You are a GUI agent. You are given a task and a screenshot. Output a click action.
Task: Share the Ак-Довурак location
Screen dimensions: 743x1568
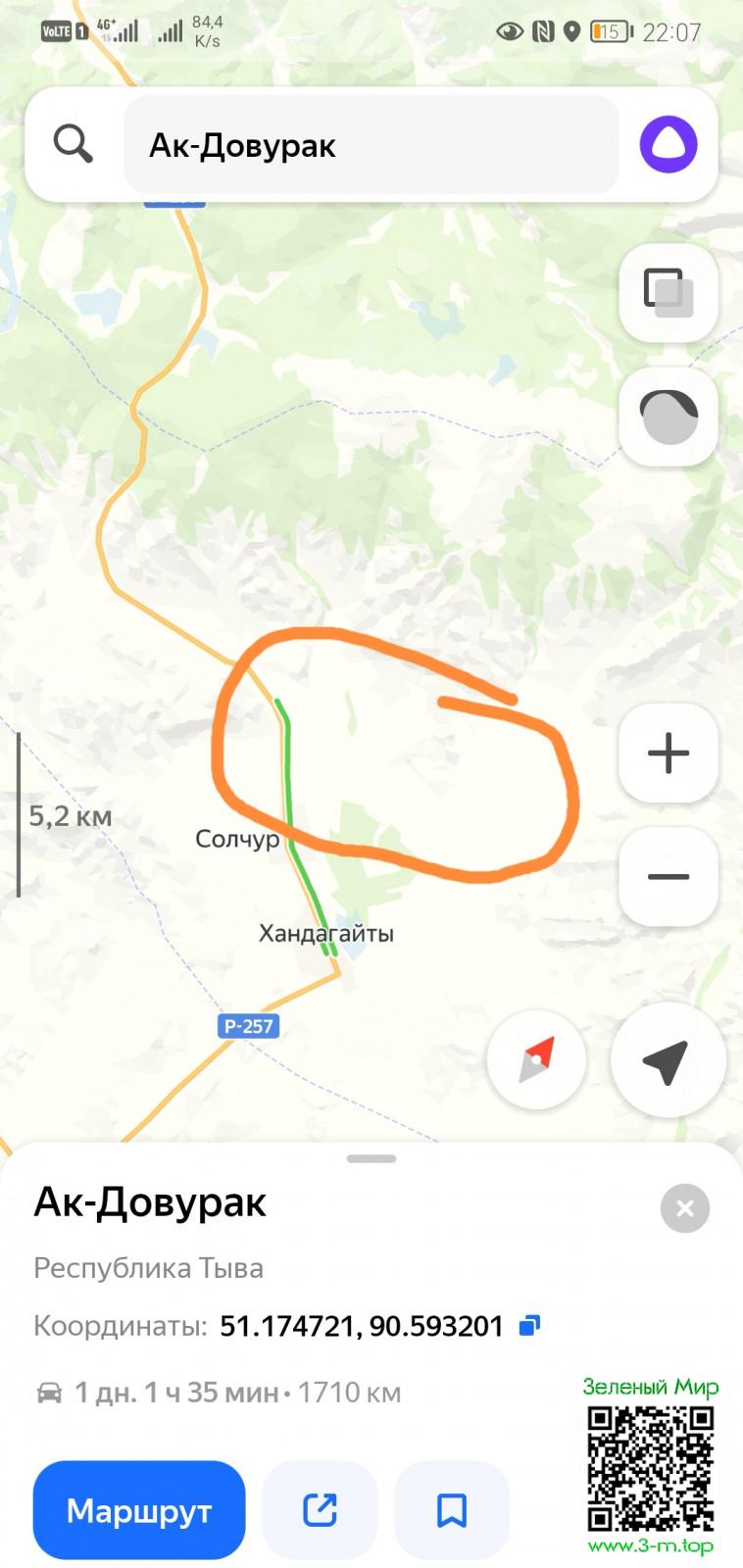point(320,1510)
